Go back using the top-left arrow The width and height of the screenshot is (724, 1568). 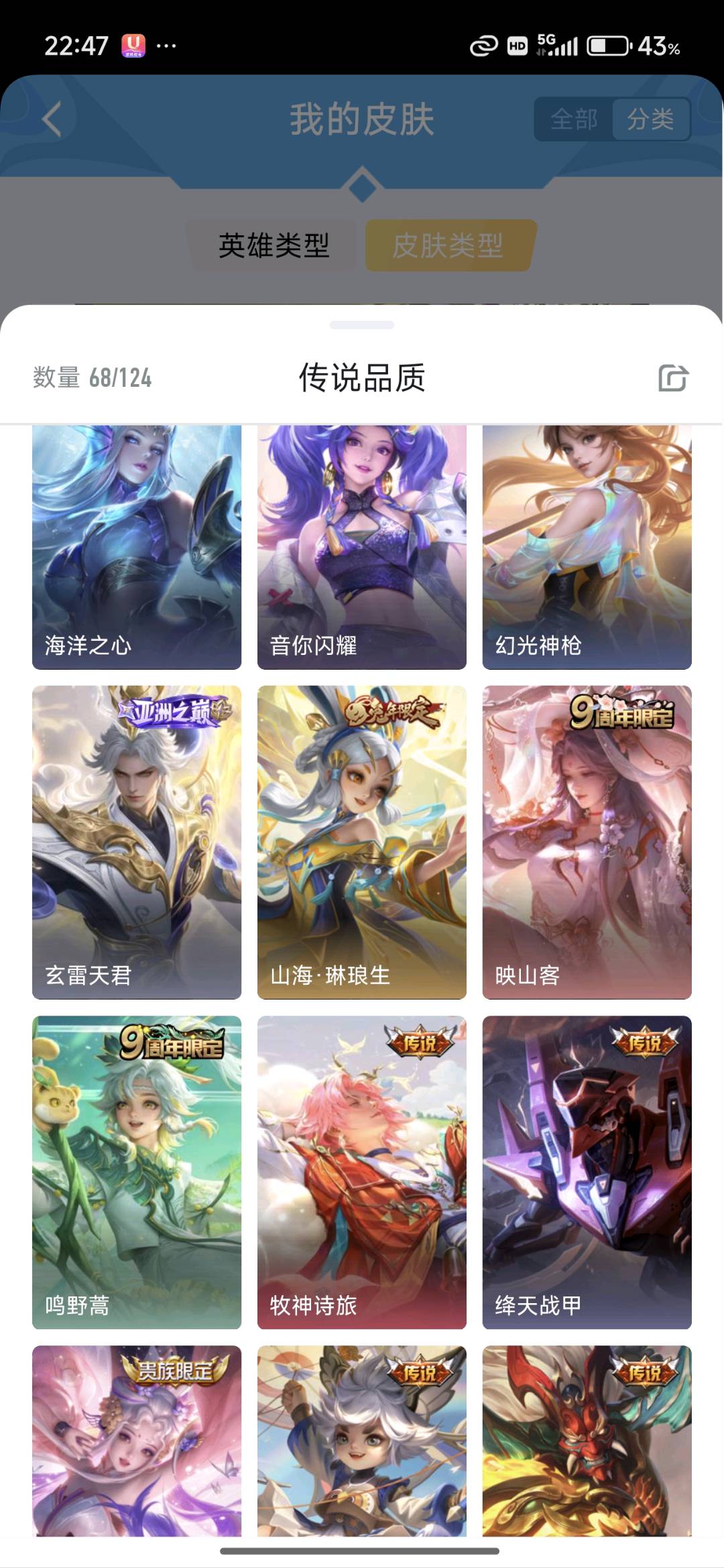click(x=52, y=119)
